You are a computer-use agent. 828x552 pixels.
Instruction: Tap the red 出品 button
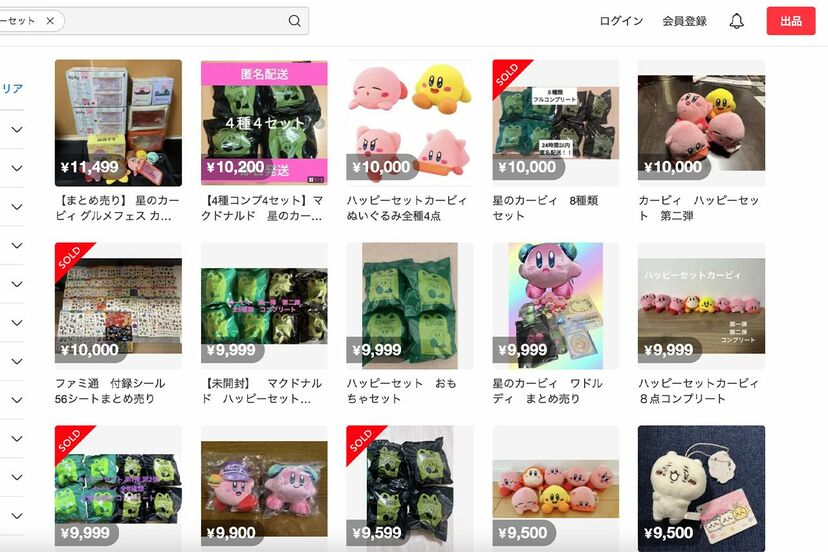pyautogui.click(x=791, y=21)
